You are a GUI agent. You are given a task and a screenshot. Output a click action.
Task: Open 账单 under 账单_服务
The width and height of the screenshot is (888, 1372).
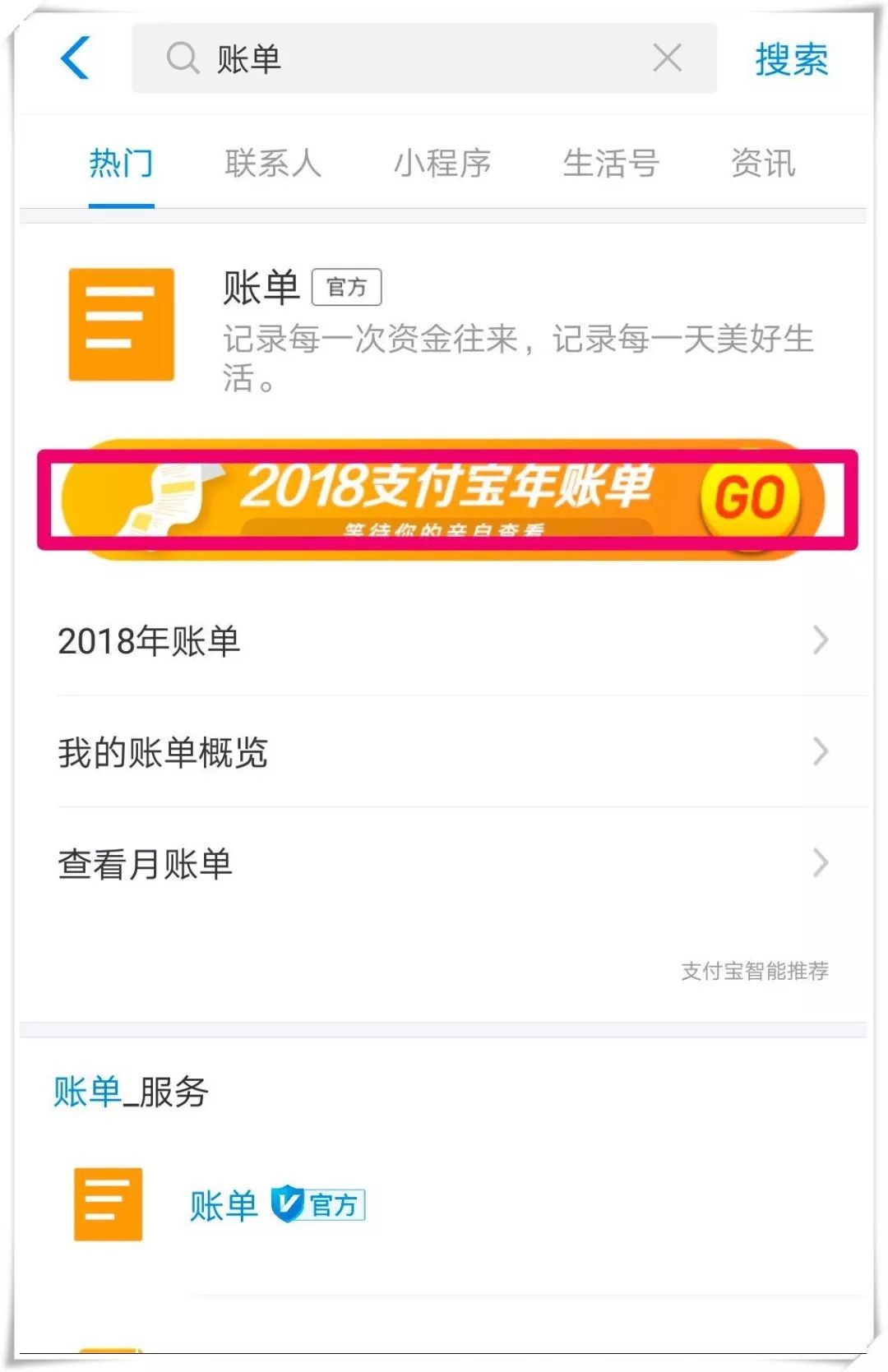[x=224, y=1205]
